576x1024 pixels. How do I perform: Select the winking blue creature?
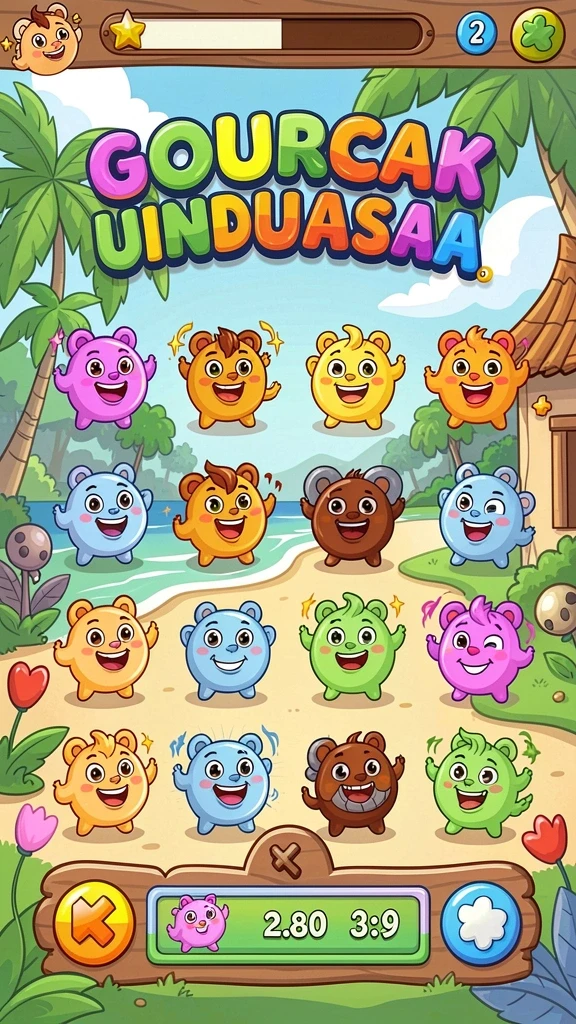[486, 515]
